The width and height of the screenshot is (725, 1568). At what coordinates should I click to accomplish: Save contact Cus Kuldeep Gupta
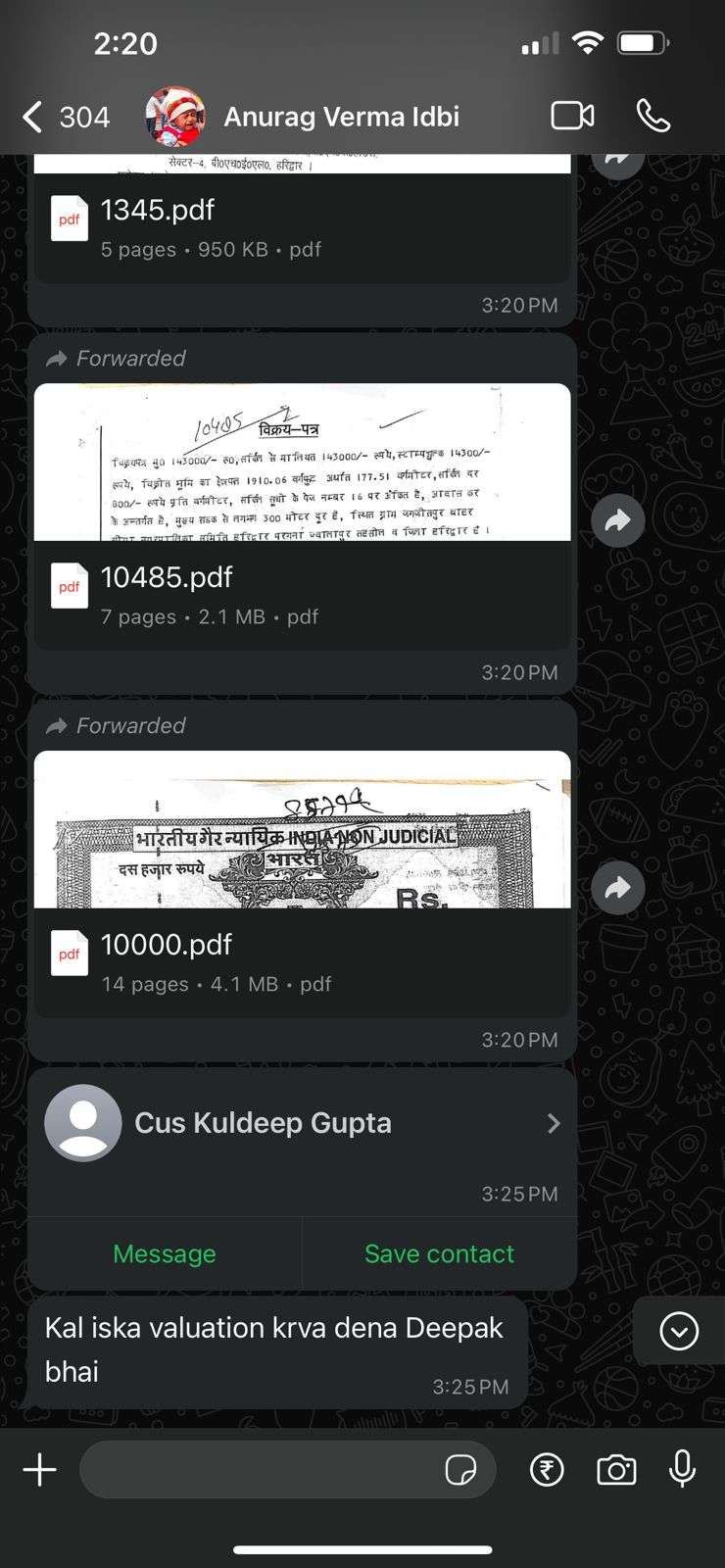pyautogui.click(x=439, y=1253)
